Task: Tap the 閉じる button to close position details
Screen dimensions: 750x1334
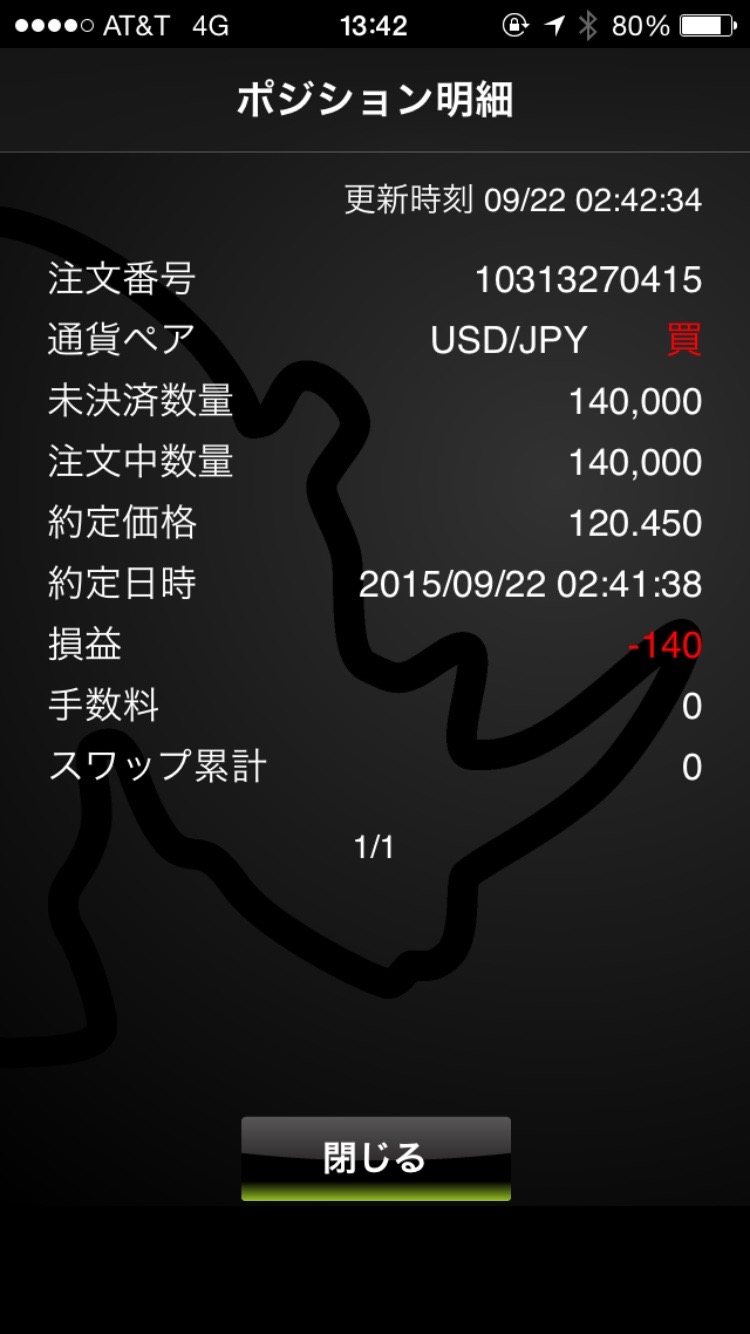Action: point(375,1158)
